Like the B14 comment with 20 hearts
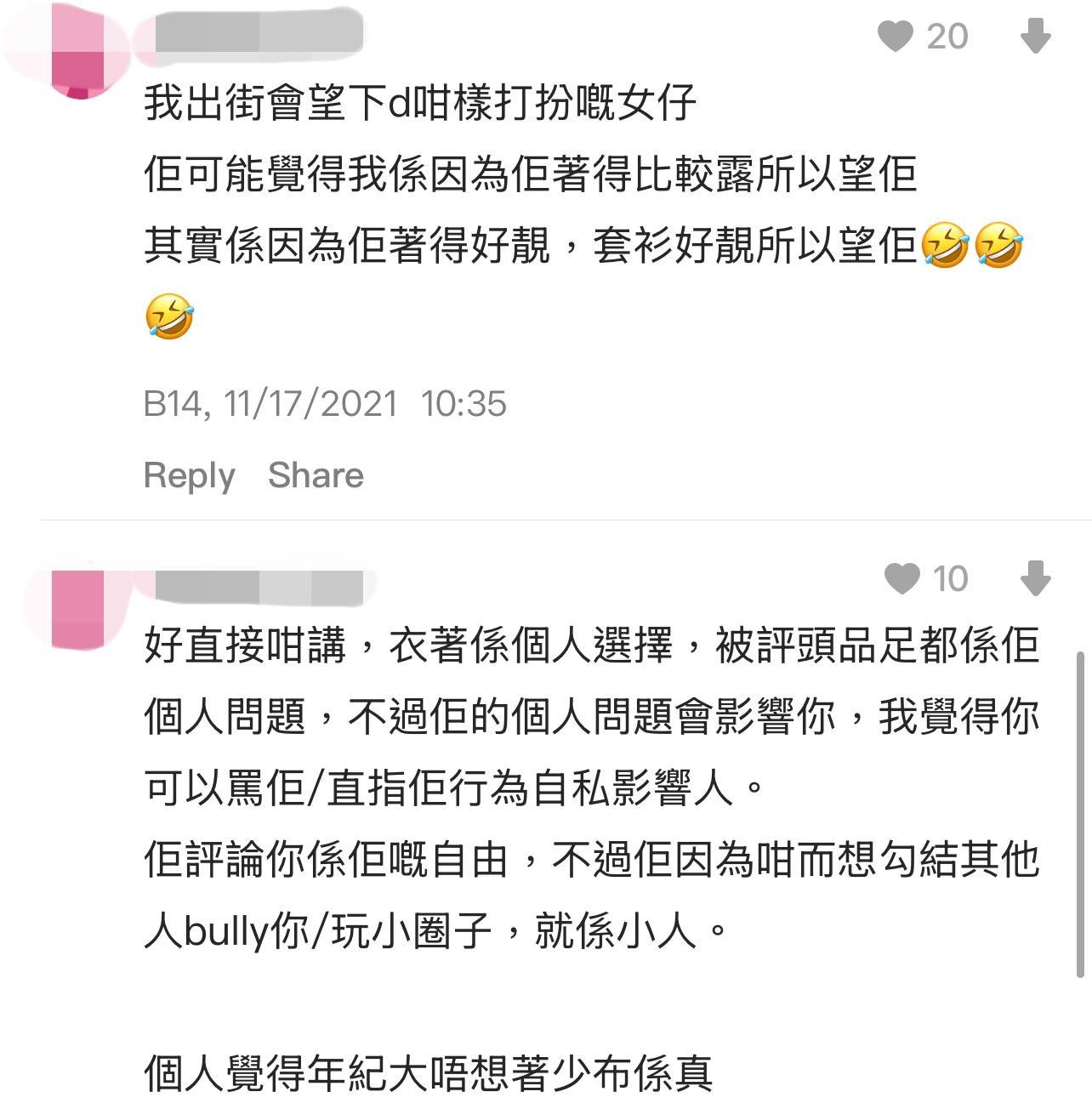Viewport: 1092px width, 1103px height. tap(896, 37)
